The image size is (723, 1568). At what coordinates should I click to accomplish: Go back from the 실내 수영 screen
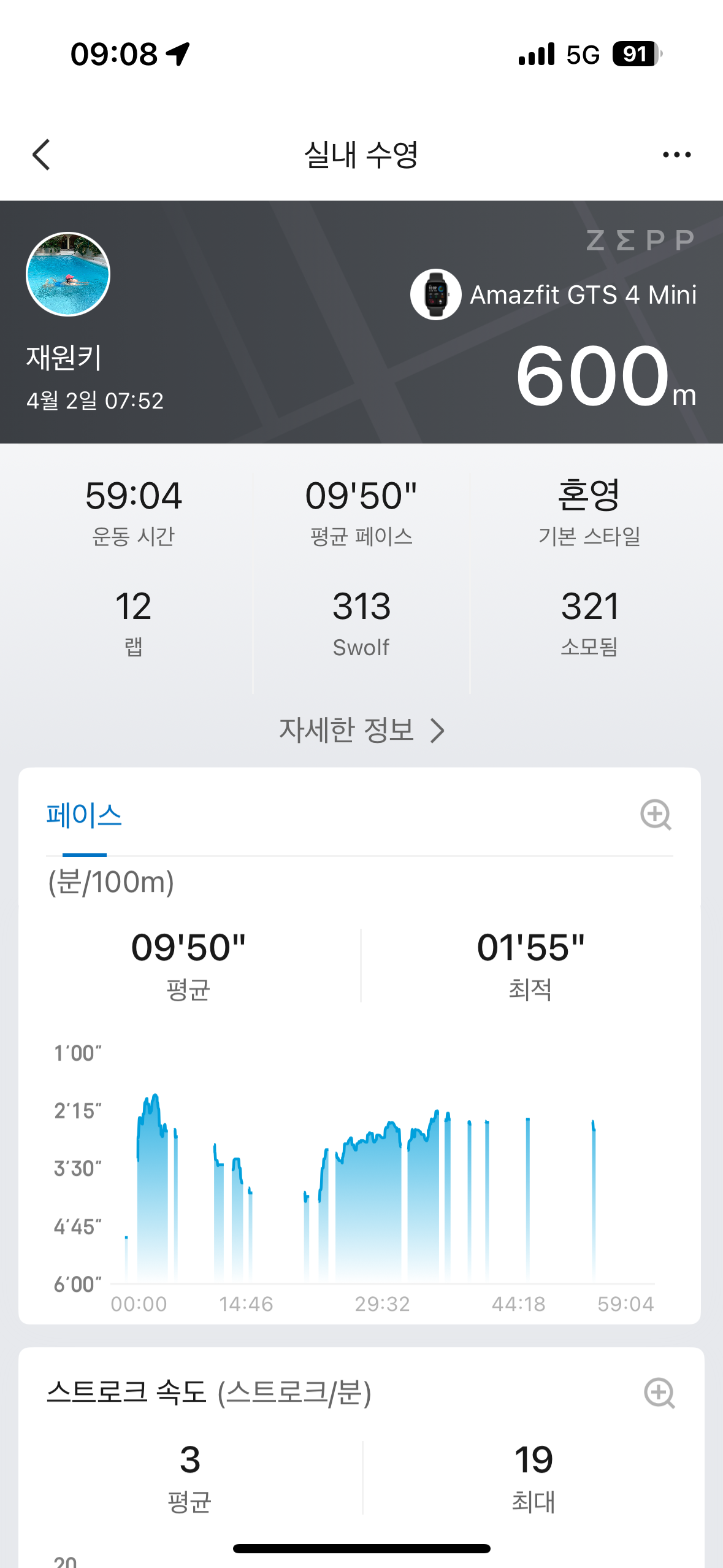pos(41,155)
